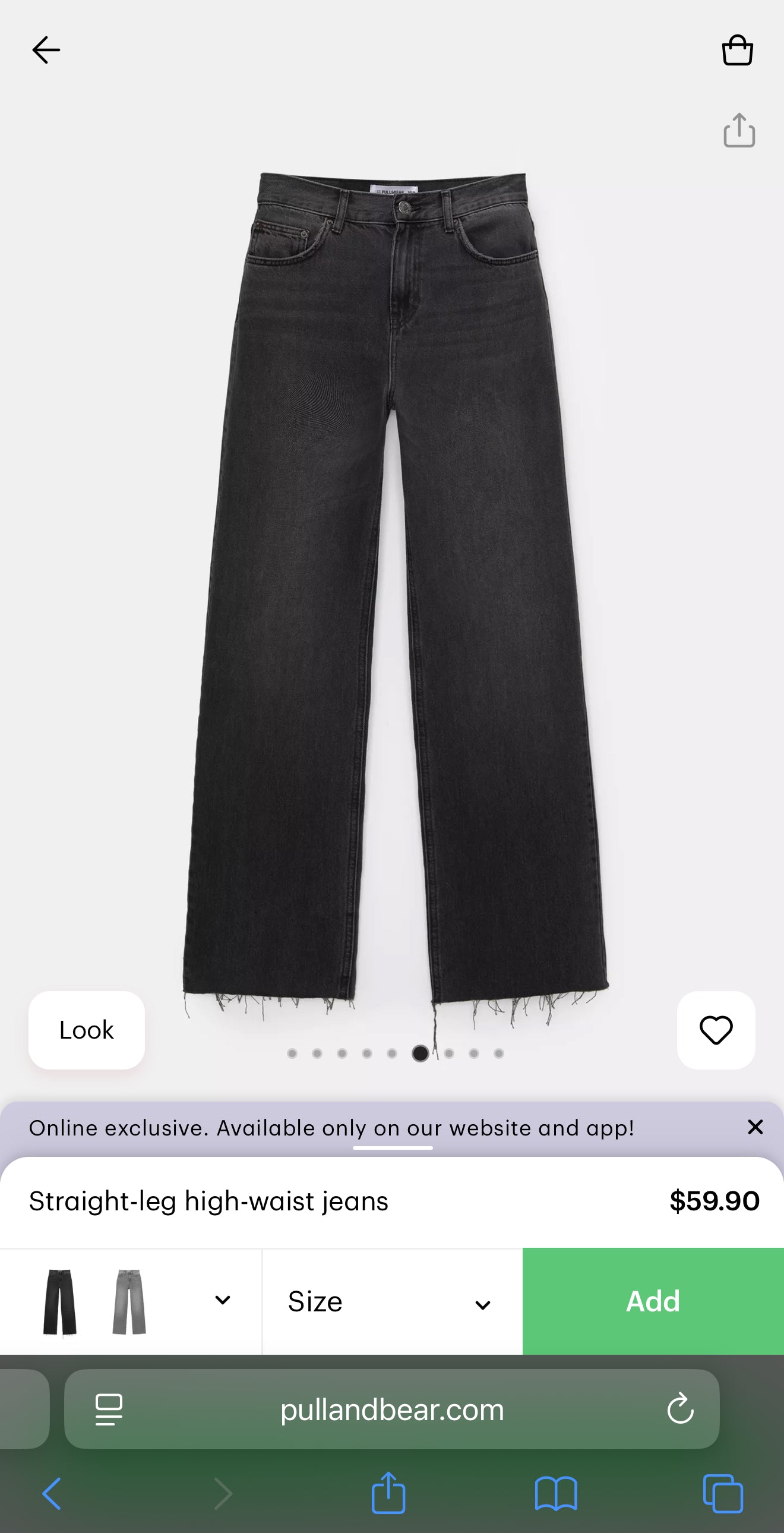Screen dimensions: 784x1533
Task: Share this product via the grey share icon
Action: [x=739, y=130]
